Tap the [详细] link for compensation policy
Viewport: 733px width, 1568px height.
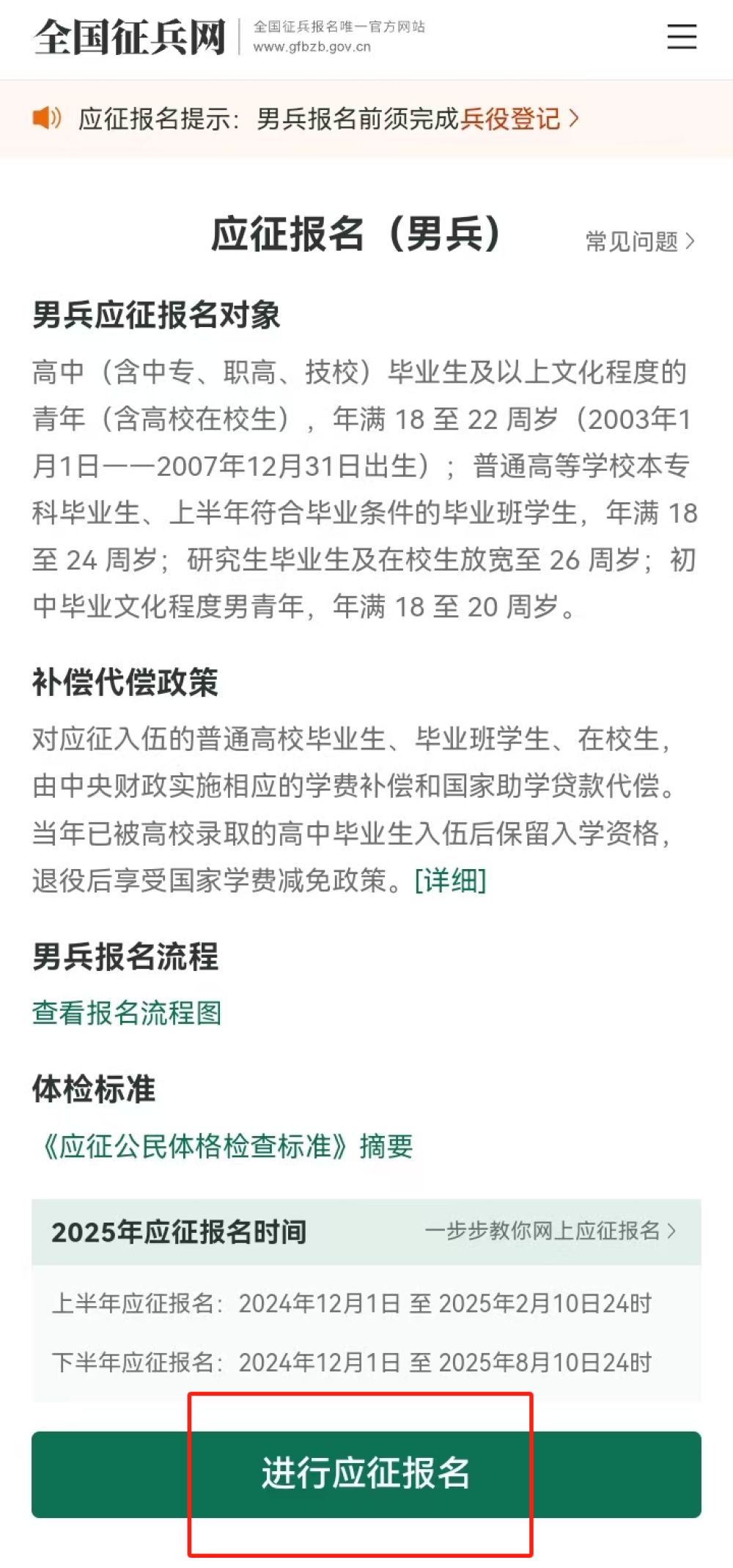pyautogui.click(x=450, y=880)
